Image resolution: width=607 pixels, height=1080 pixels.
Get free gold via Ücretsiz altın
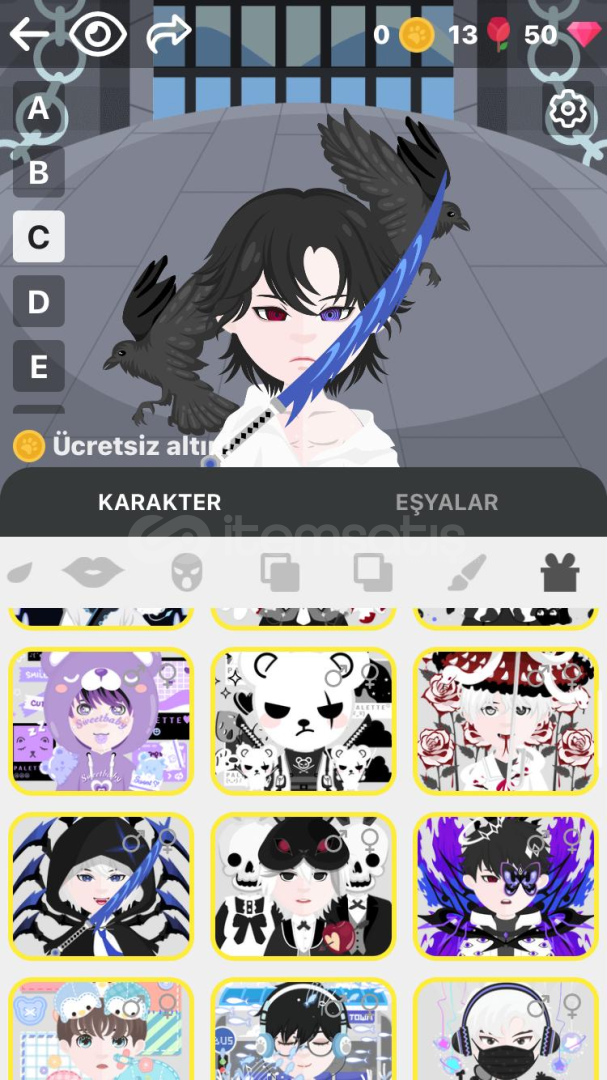(116, 446)
